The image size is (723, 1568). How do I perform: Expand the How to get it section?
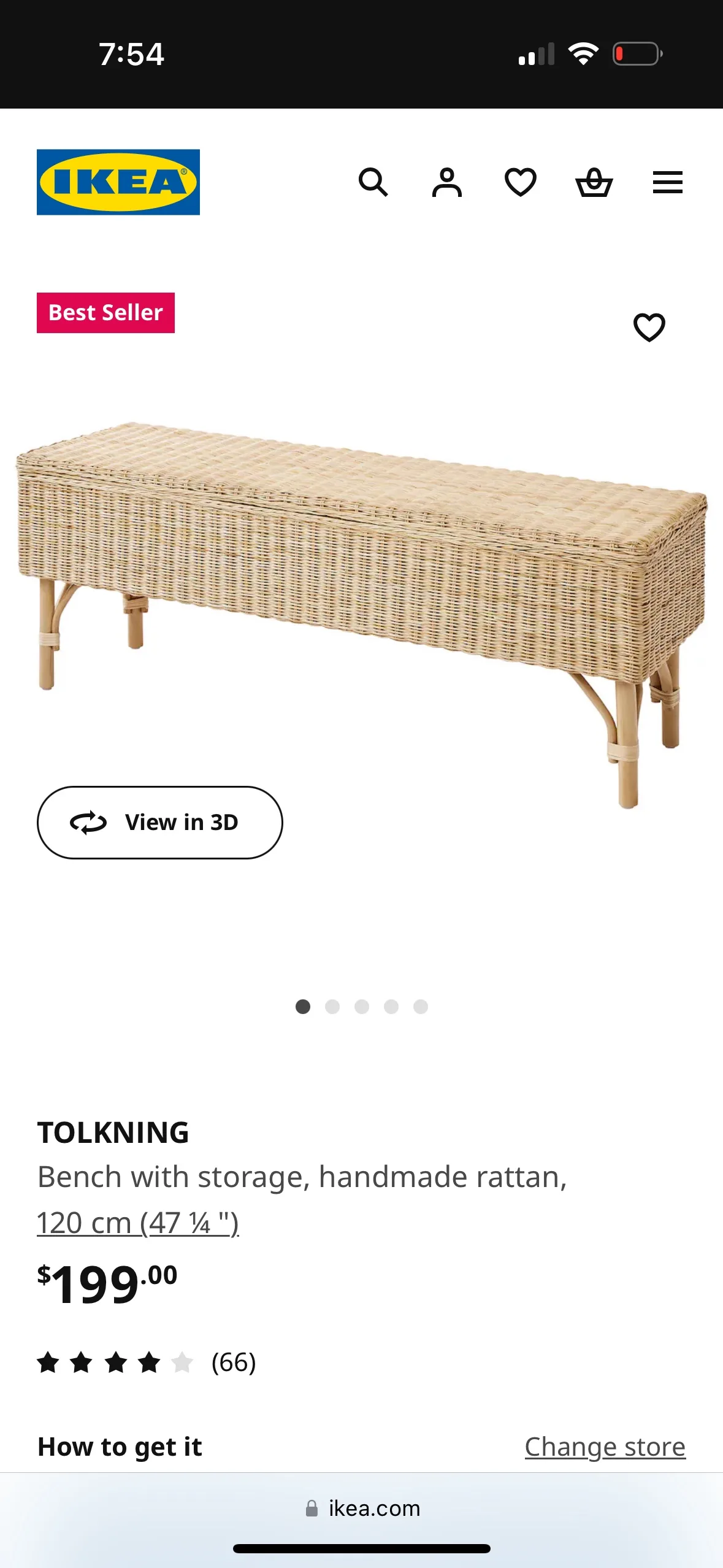point(120,1447)
